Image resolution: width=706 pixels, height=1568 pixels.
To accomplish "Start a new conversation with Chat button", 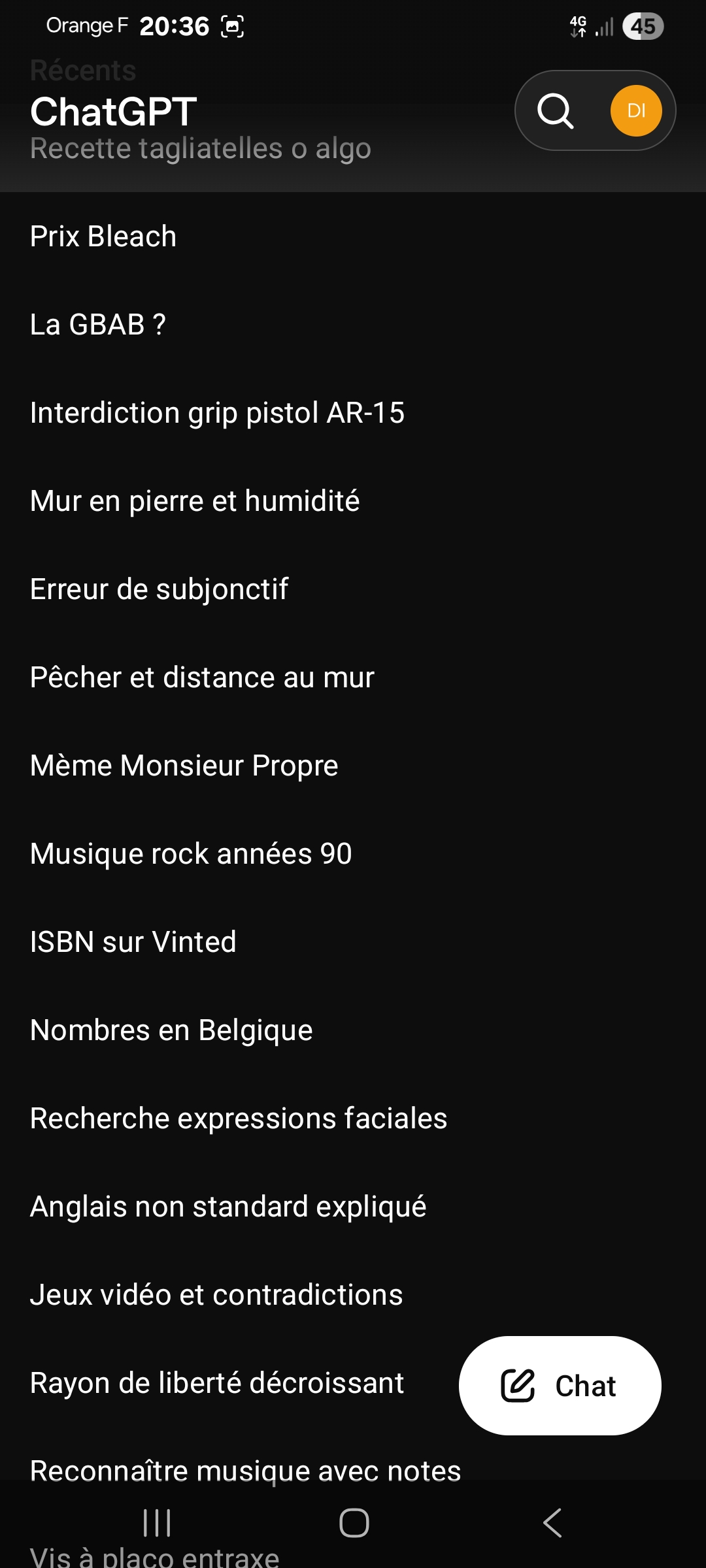I will 560,1385.
